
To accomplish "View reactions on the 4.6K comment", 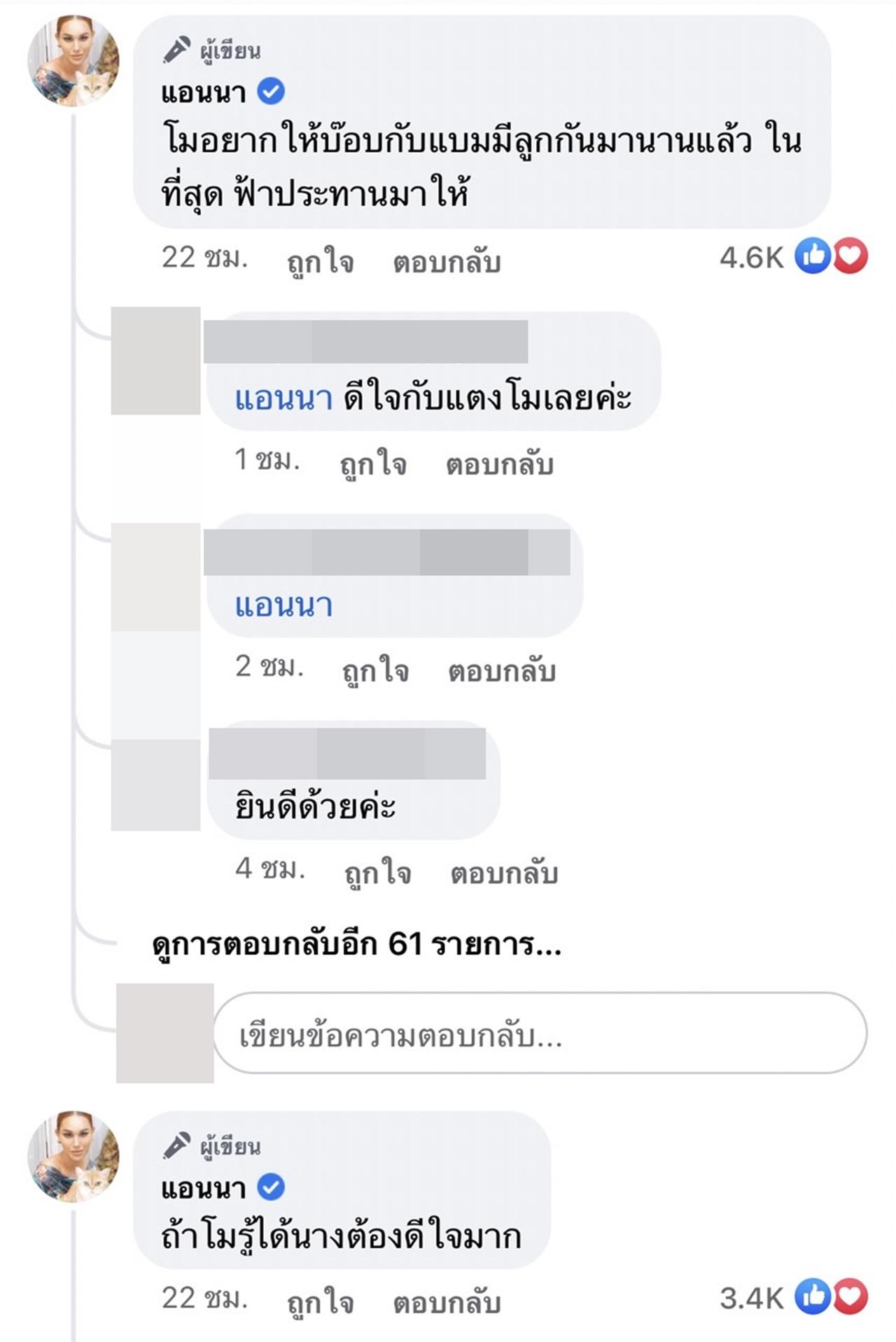I will pyautogui.click(x=793, y=257).
